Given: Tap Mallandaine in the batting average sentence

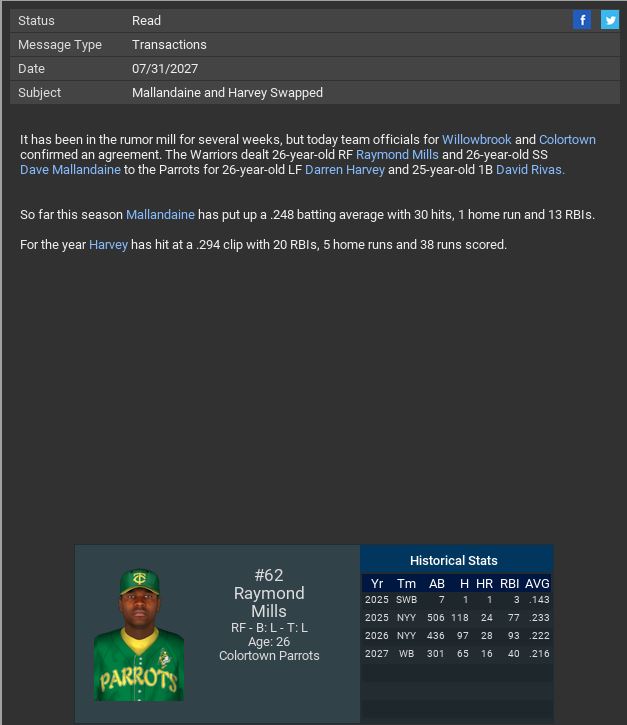Looking at the screenshot, I should (x=160, y=214).
